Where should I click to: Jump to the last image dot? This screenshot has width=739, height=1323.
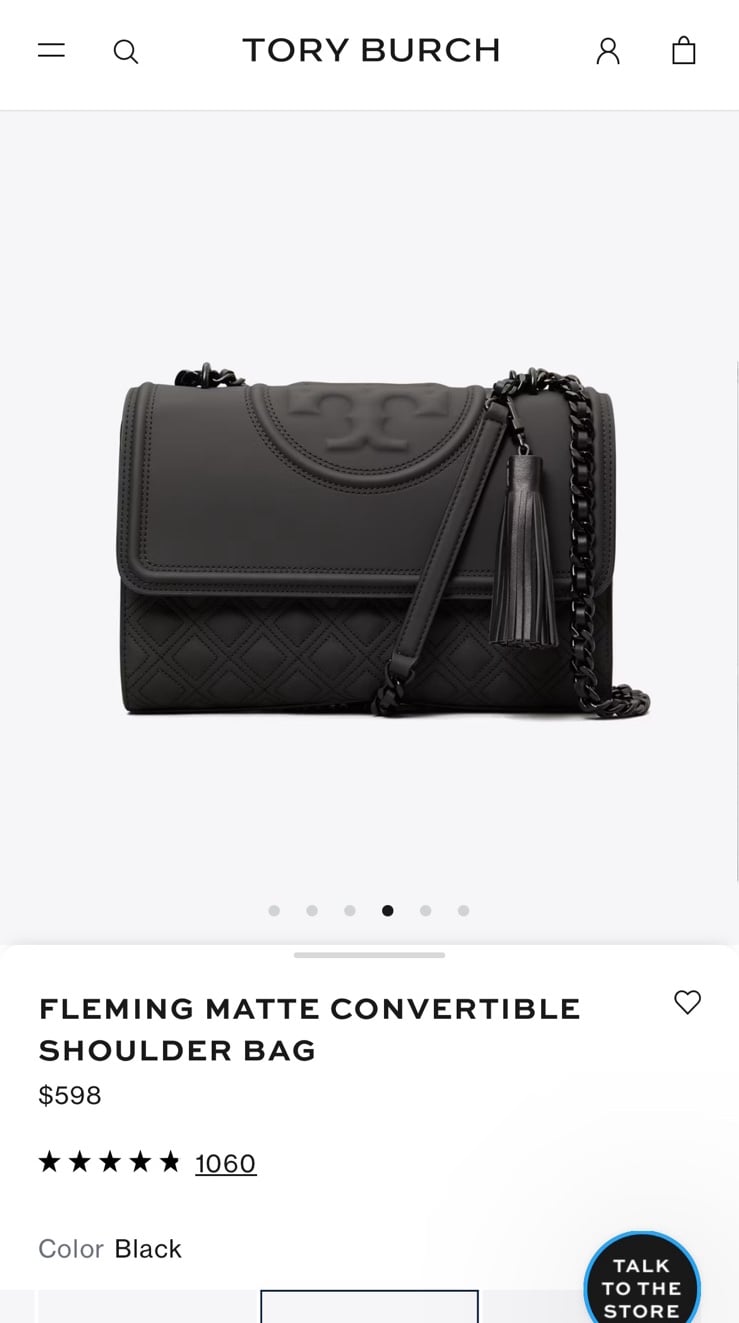463,910
